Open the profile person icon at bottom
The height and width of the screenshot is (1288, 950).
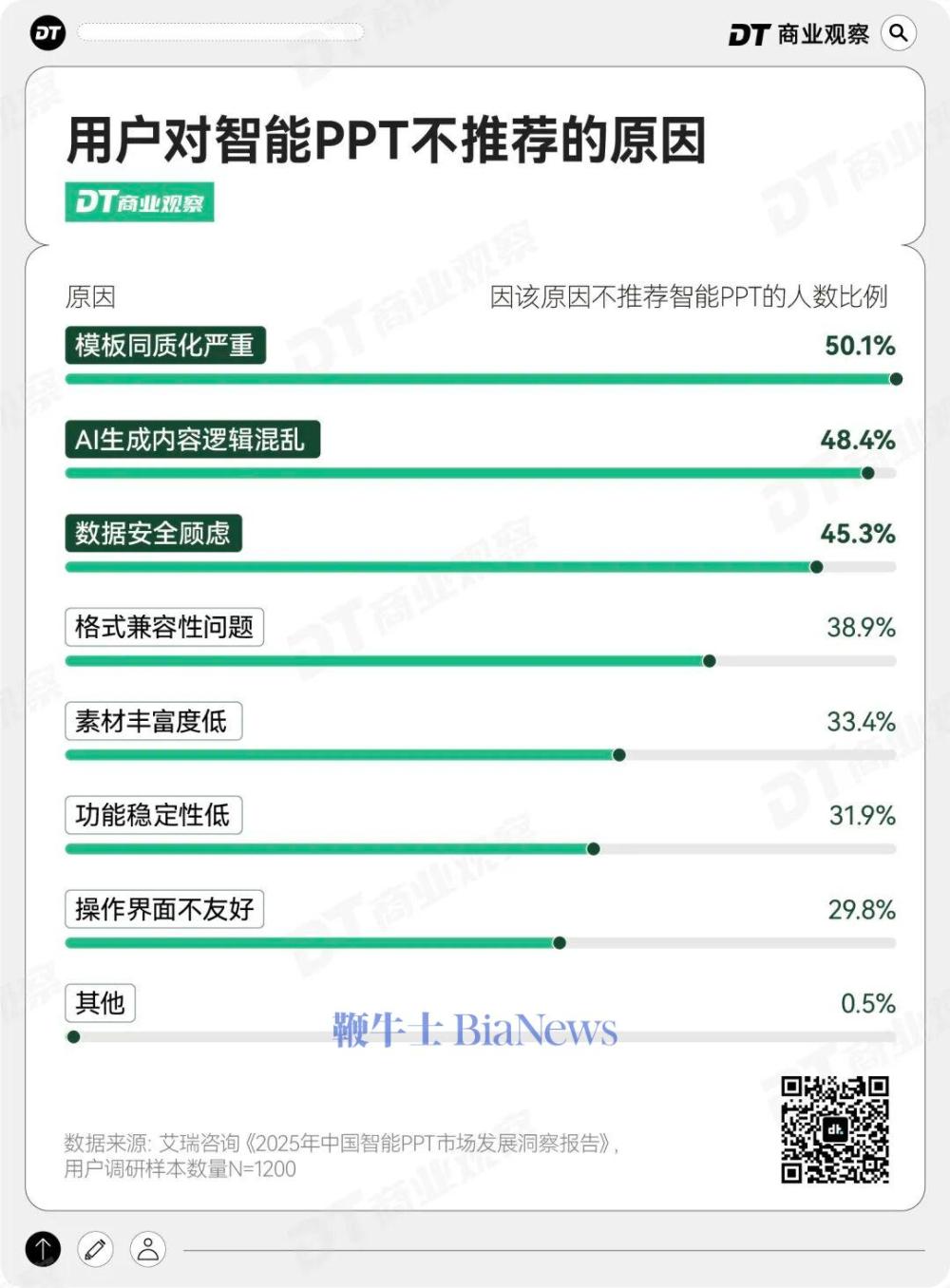point(147,1247)
